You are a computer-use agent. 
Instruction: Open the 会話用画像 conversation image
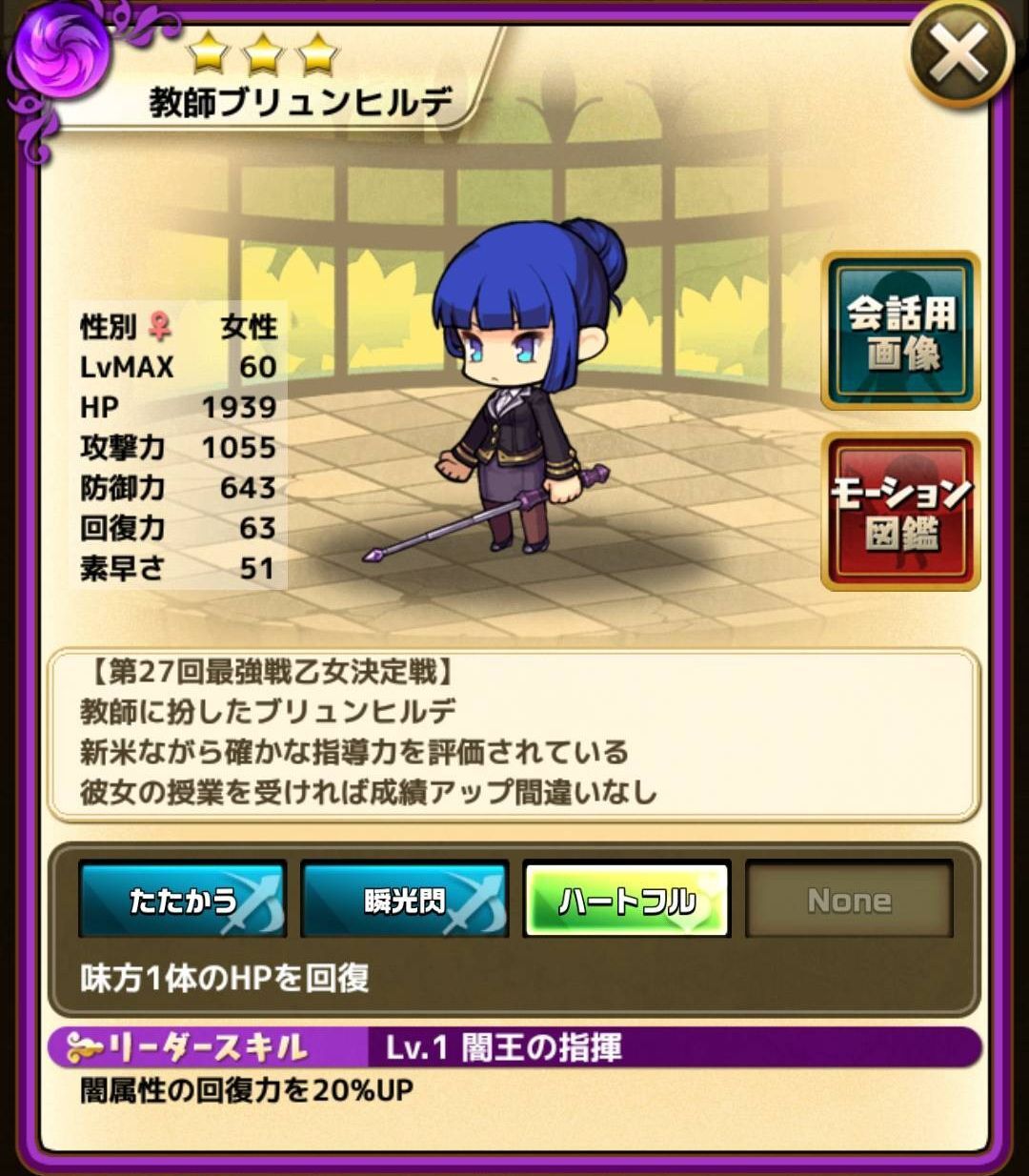click(x=900, y=331)
